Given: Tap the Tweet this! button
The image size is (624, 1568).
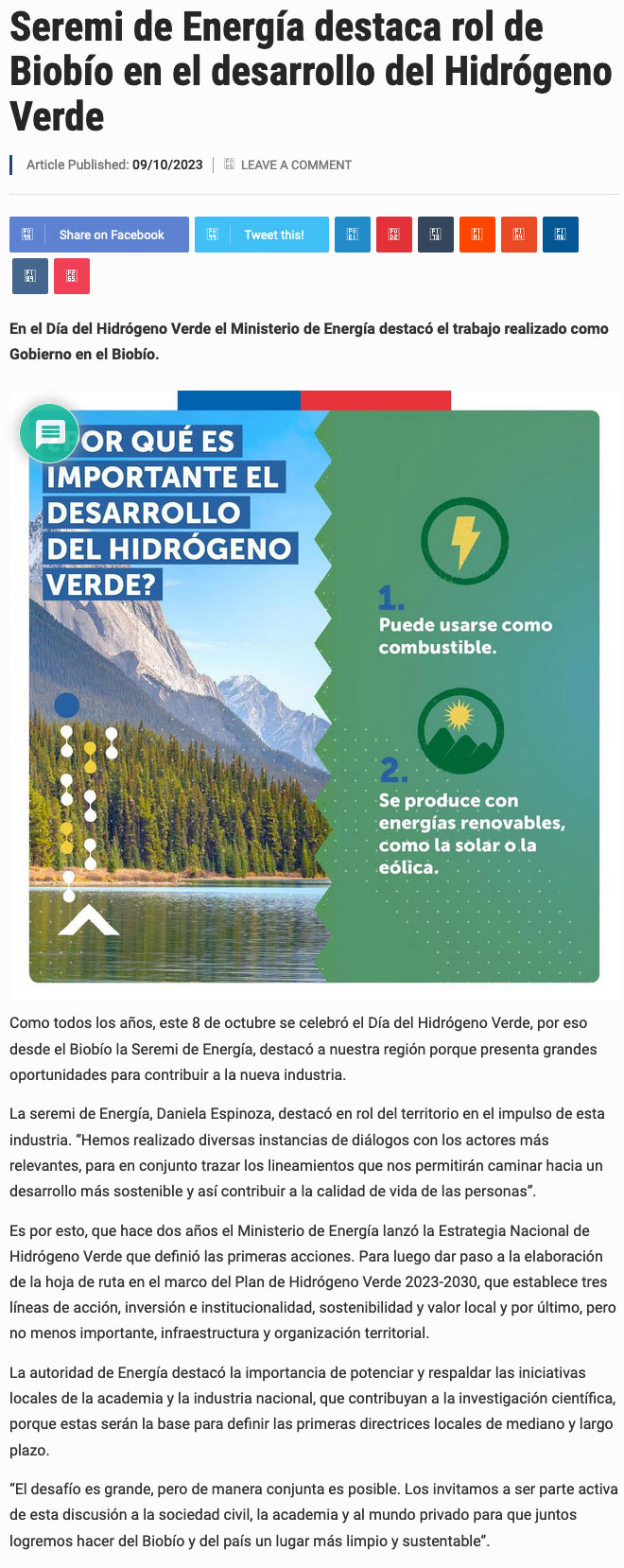Looking at the screenshot, I should coord(262,235).
